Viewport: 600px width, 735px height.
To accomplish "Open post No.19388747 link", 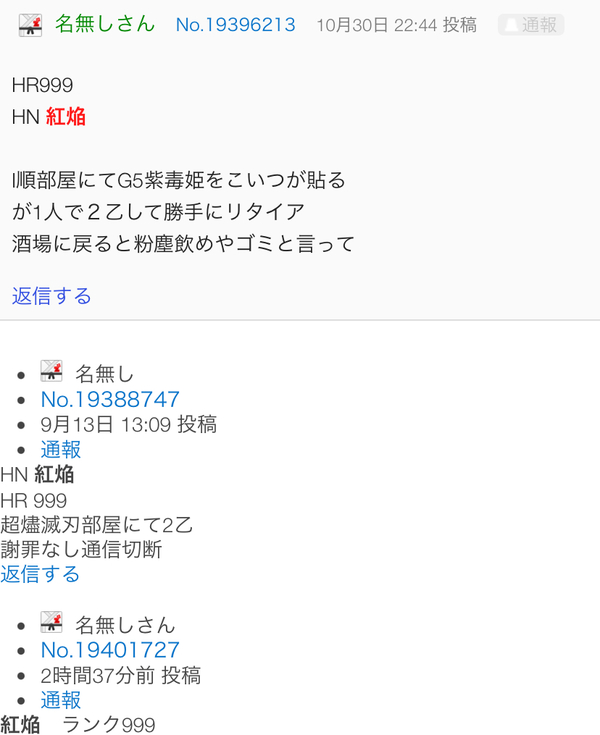I will click(110, 400).
